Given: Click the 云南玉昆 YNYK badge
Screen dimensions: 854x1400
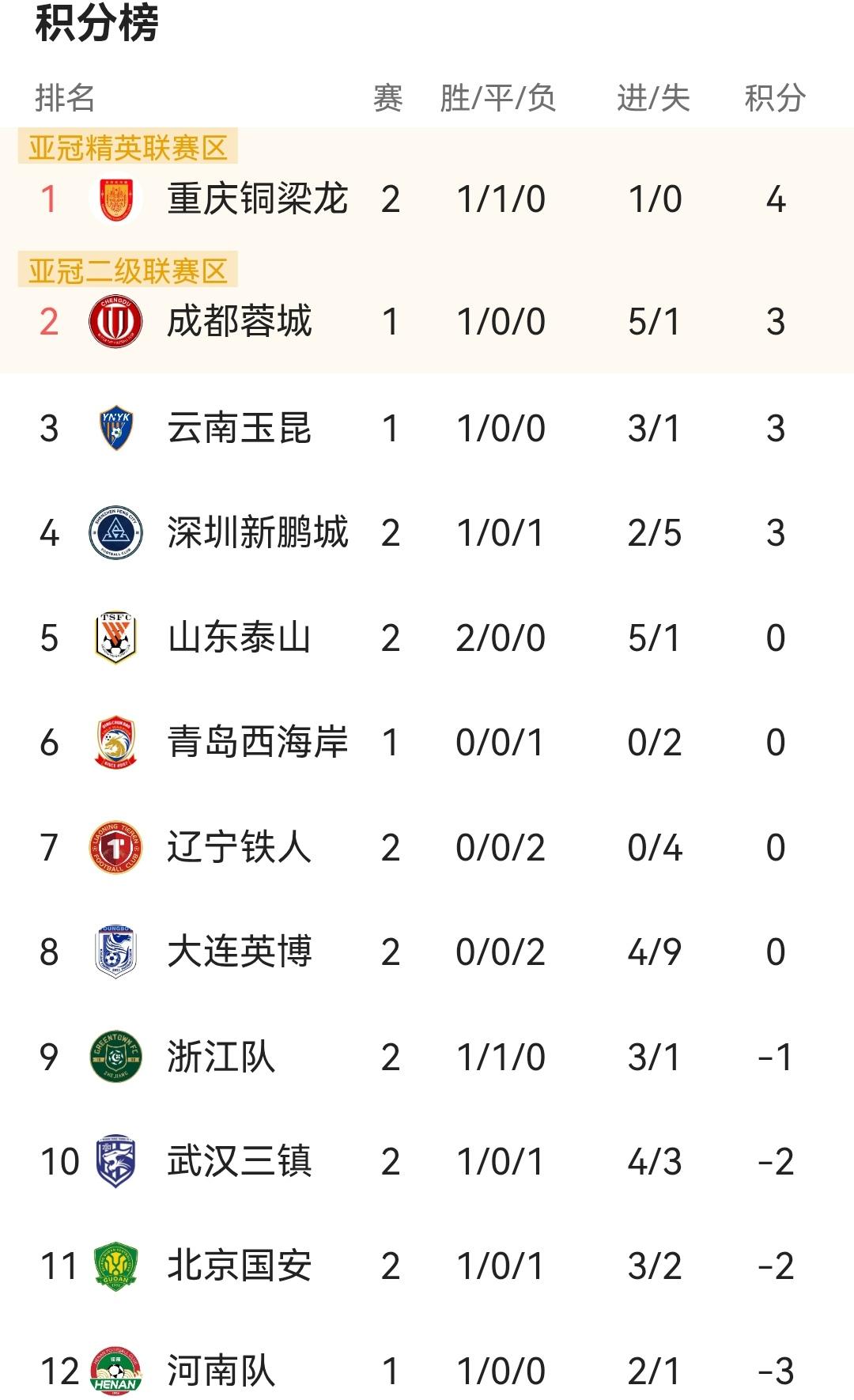Looking at the screenshot, I should point(113,427).
